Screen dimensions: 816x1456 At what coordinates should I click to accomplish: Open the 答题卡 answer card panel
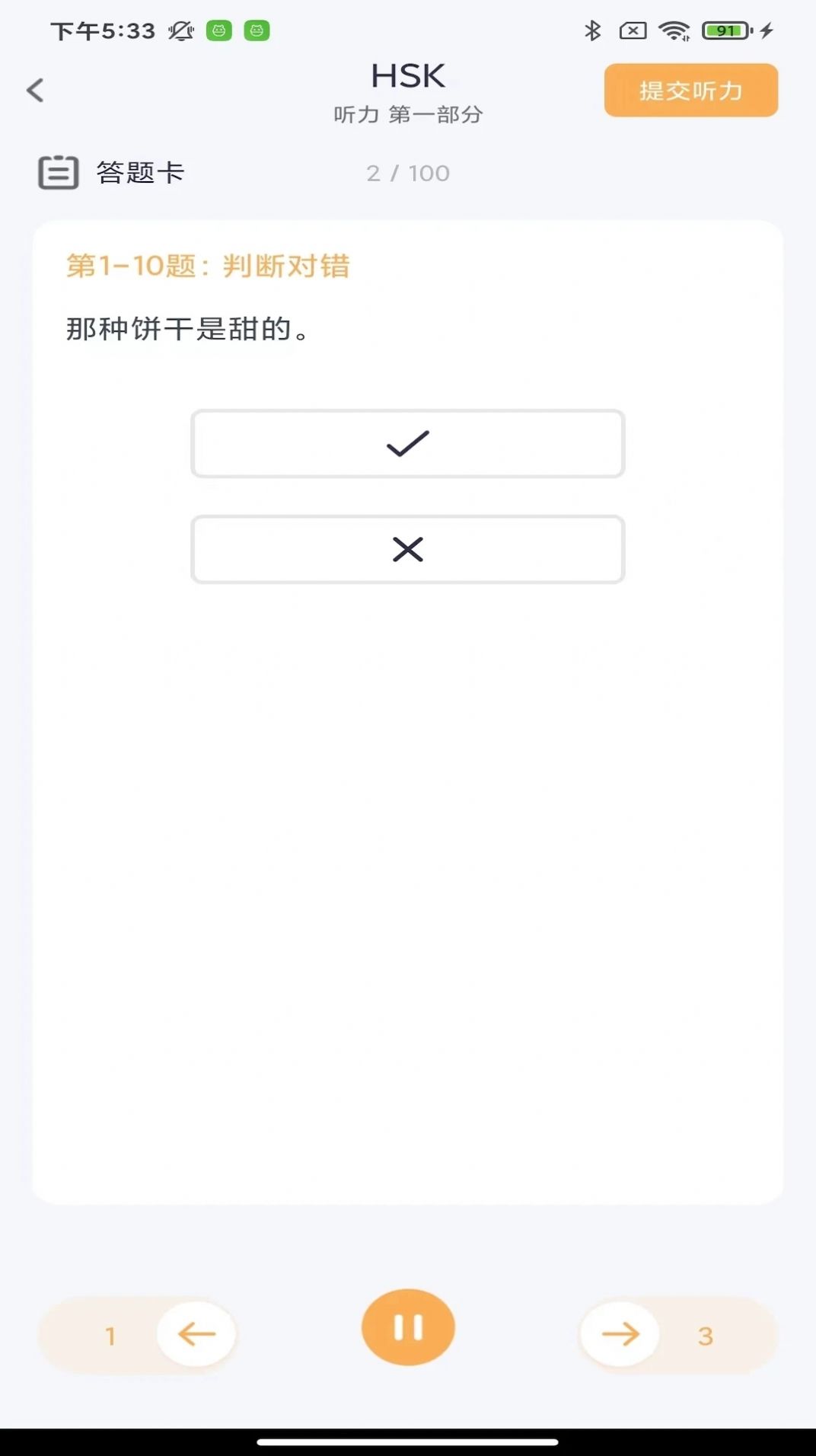(x=140, y=171)
